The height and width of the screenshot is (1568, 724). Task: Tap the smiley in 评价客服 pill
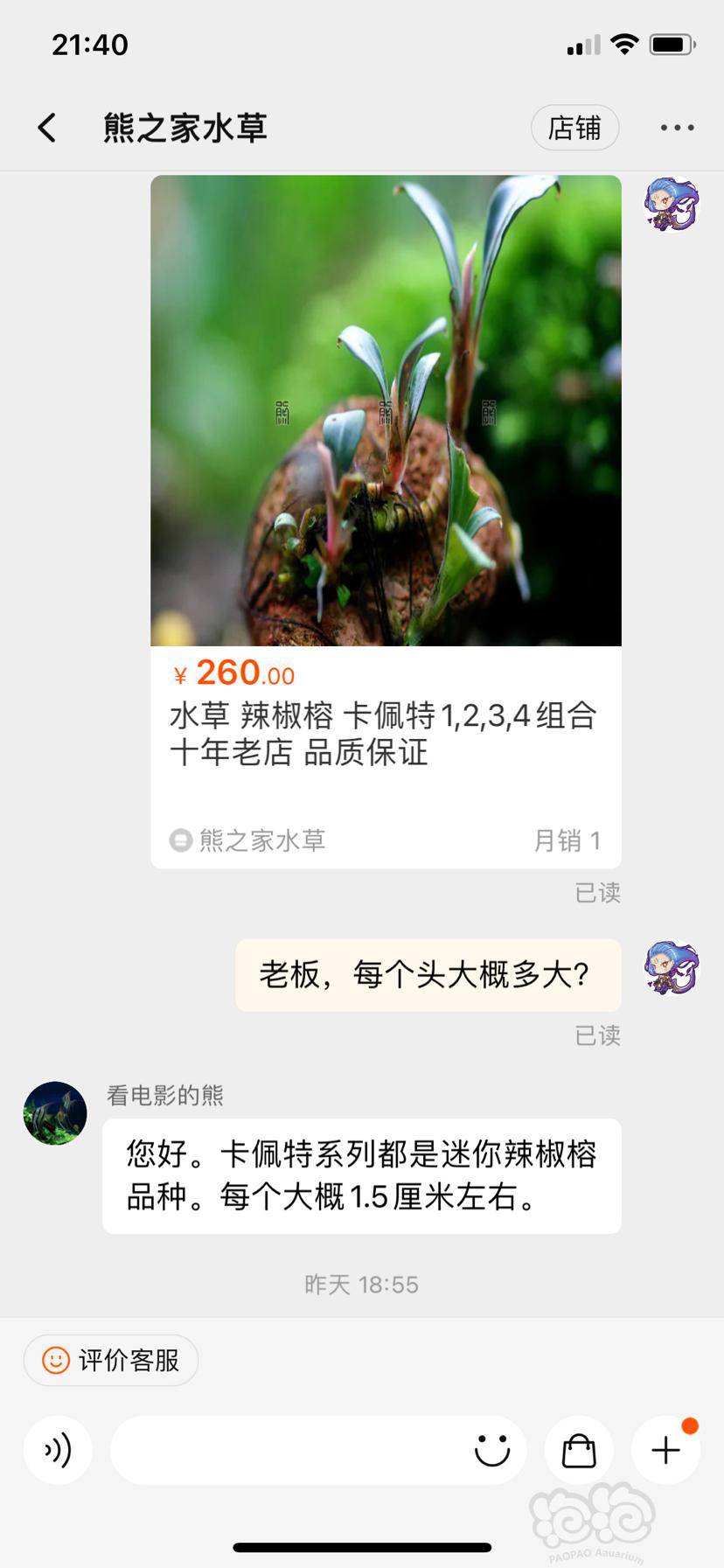(x=54, y=1361)
